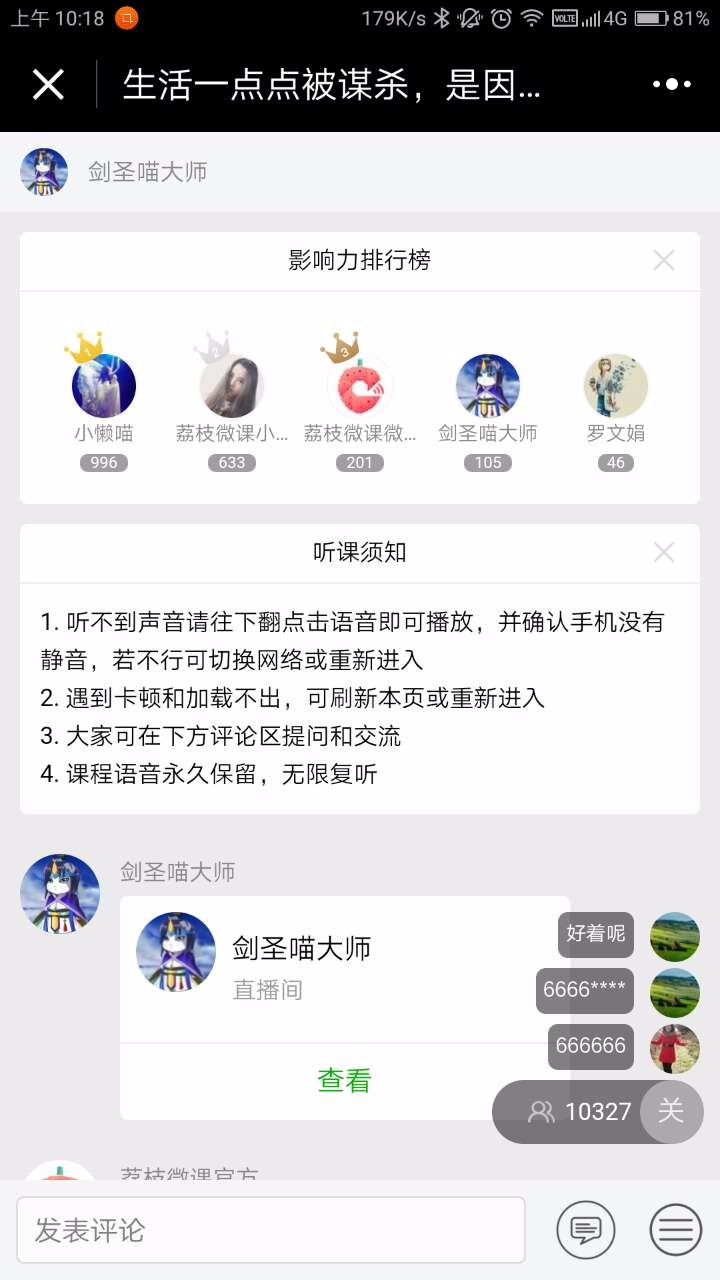
Task: Dismiss the 听课须知 notice card
Action: [x=664, y=553]
